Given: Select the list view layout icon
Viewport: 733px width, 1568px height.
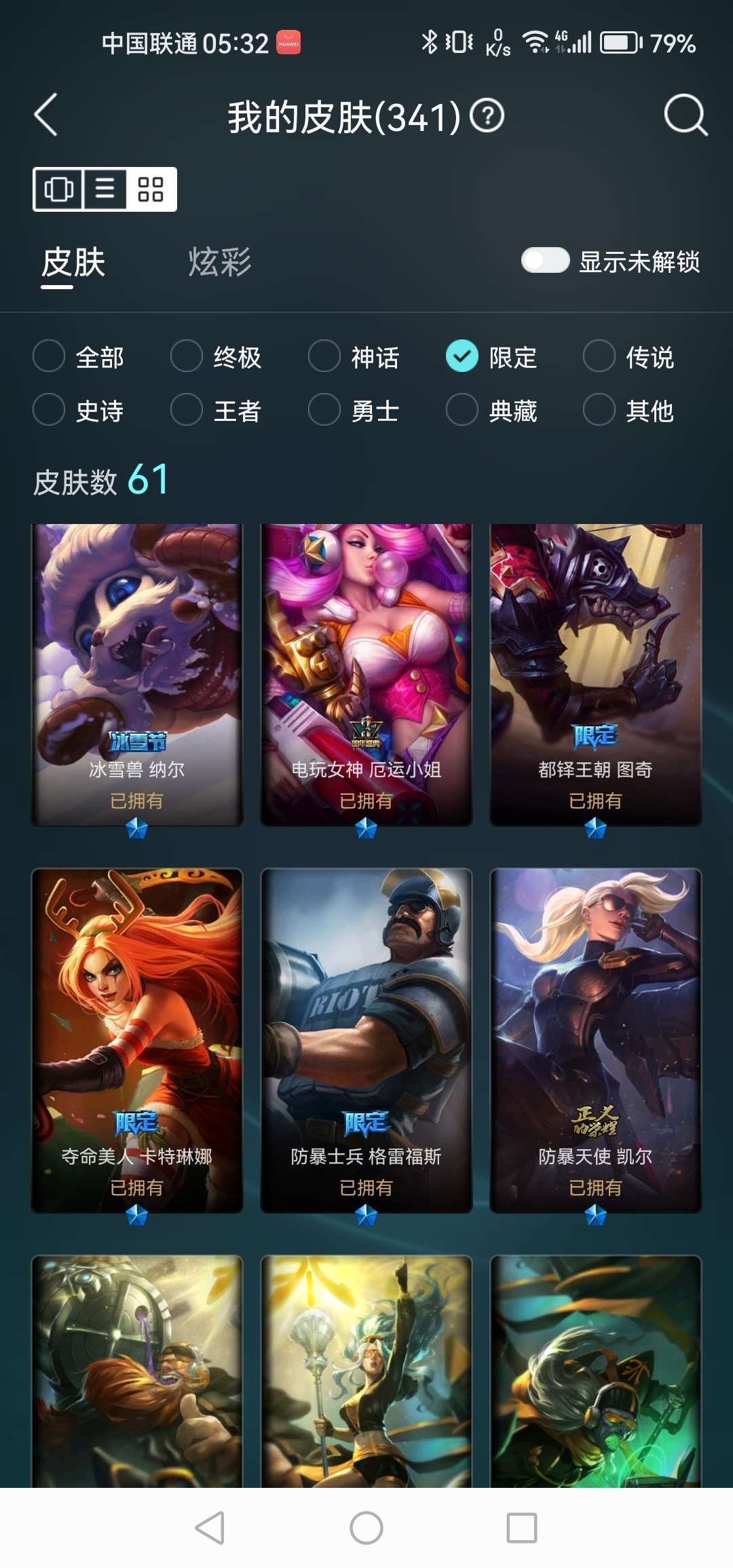Looking at the screenshot, I should pyautogui.click(x=105, y=190).
